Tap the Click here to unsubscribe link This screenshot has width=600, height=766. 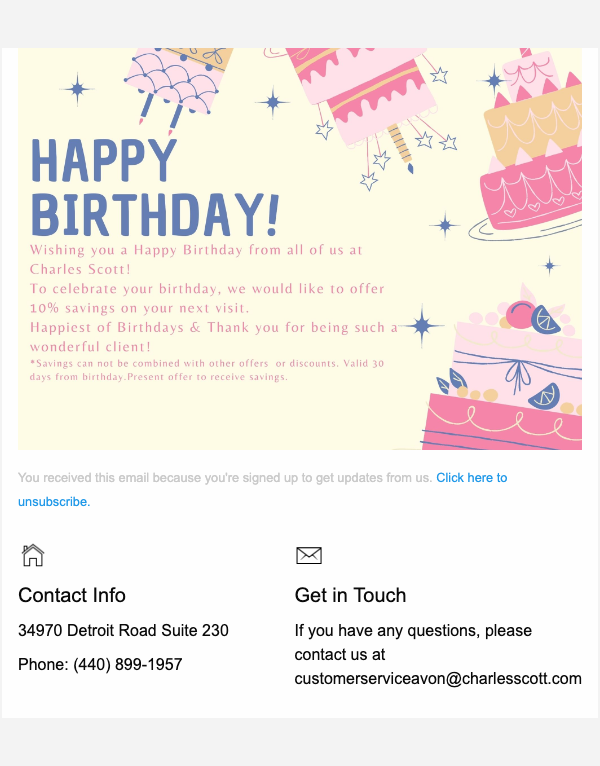click(x=471, y=478)
